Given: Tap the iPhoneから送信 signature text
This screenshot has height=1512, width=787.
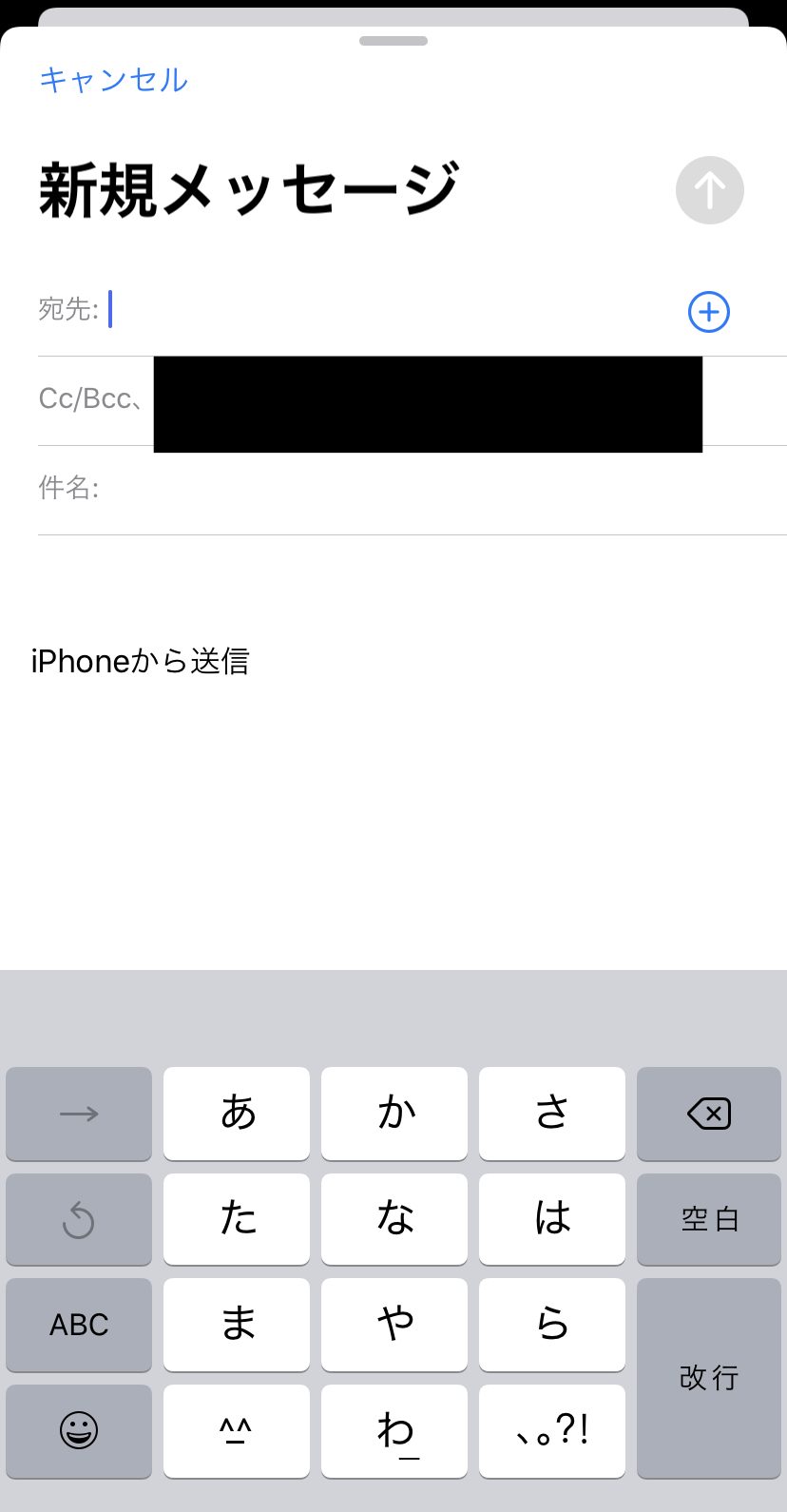Looking at the screenshot, I should 140,660.
